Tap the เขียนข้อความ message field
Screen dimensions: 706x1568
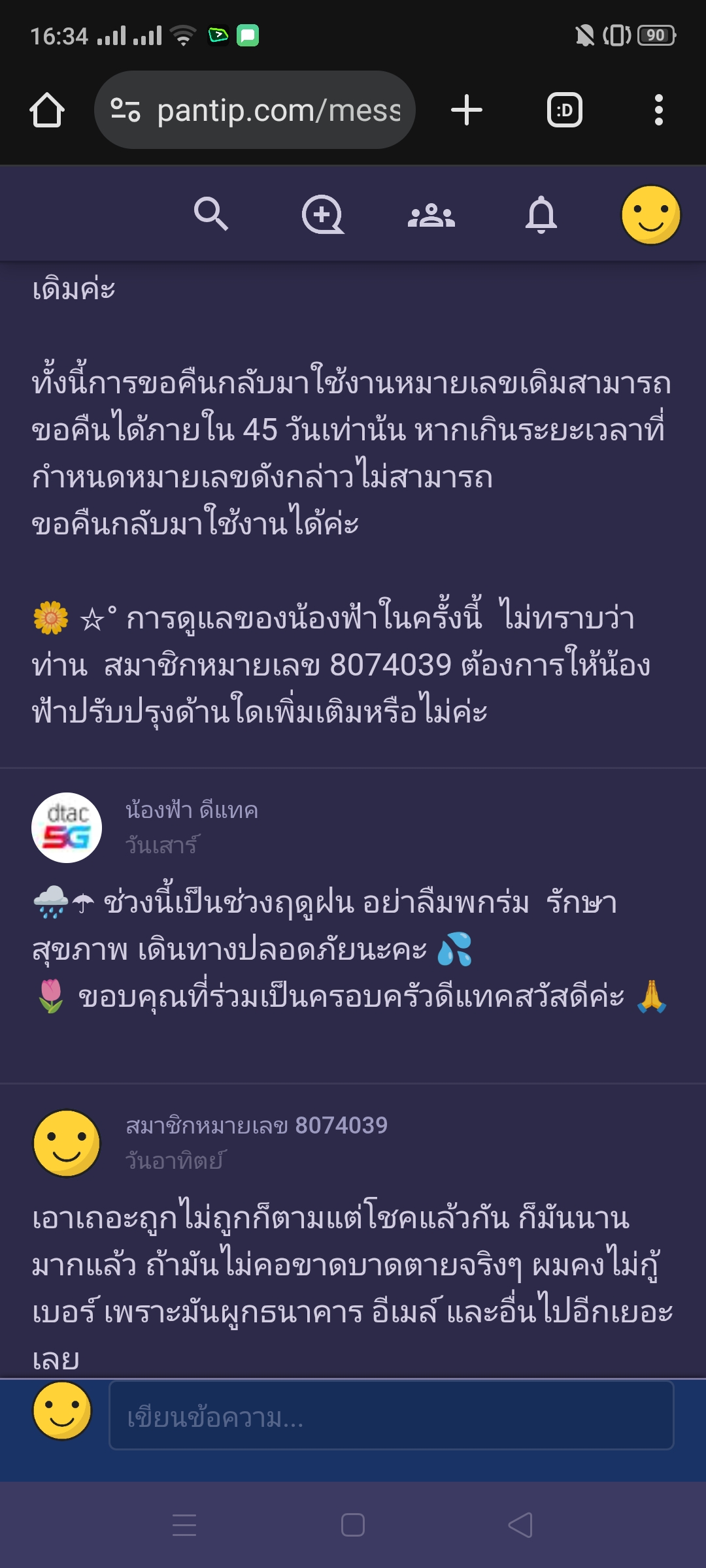tap(391, 1415)
